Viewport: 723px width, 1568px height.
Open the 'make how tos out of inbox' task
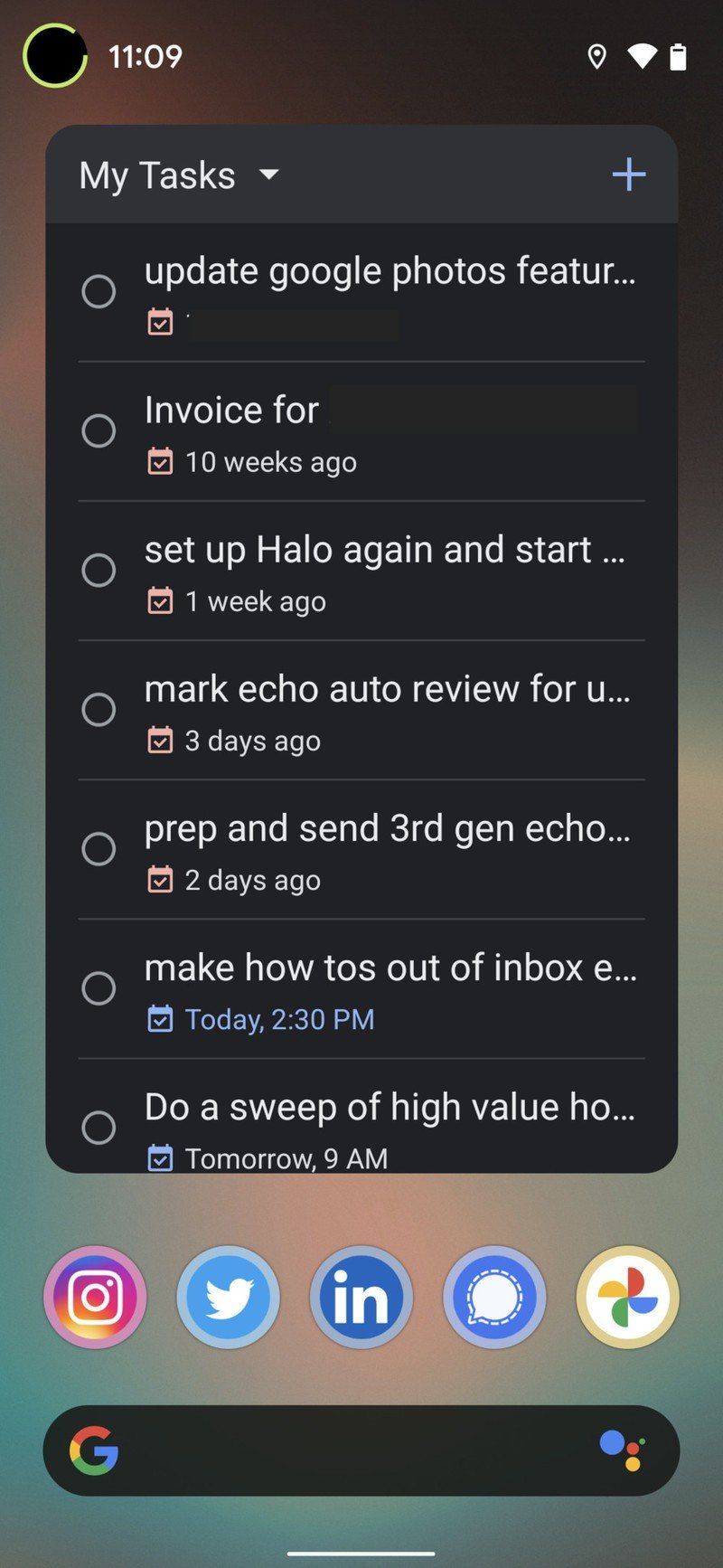click(x=389, y=968)
